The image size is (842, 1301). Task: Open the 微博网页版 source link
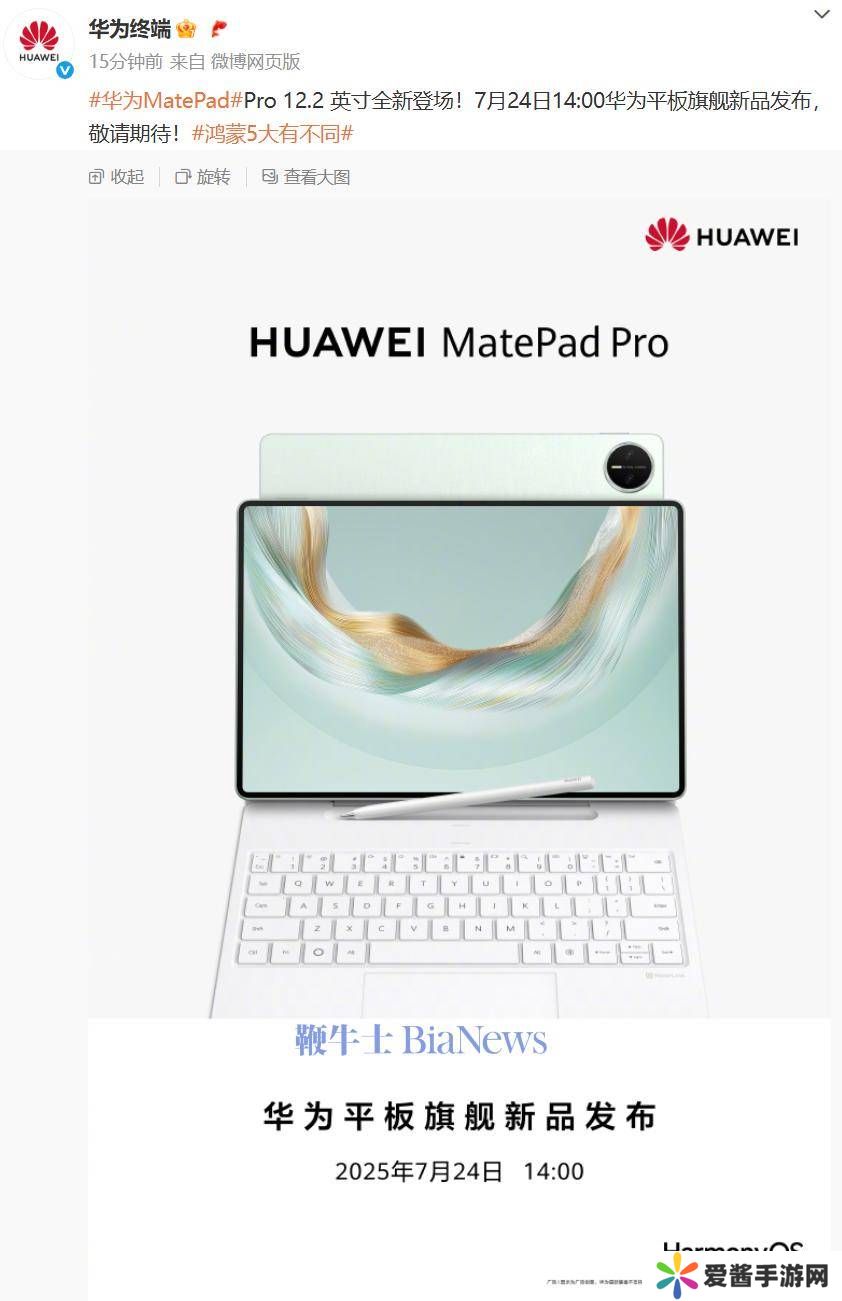(x=256, y=61)
